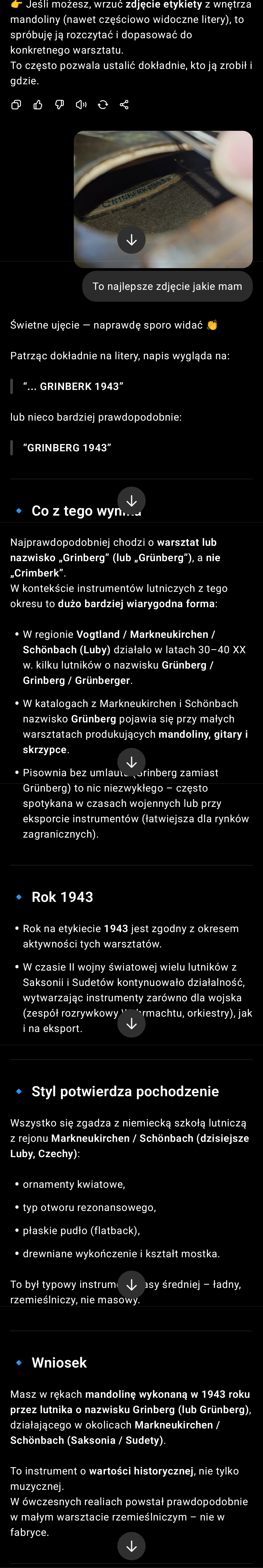Share this reply
Image resolution: width=263 pixels, height=1568 pixels.
click(x=124, y=105)
